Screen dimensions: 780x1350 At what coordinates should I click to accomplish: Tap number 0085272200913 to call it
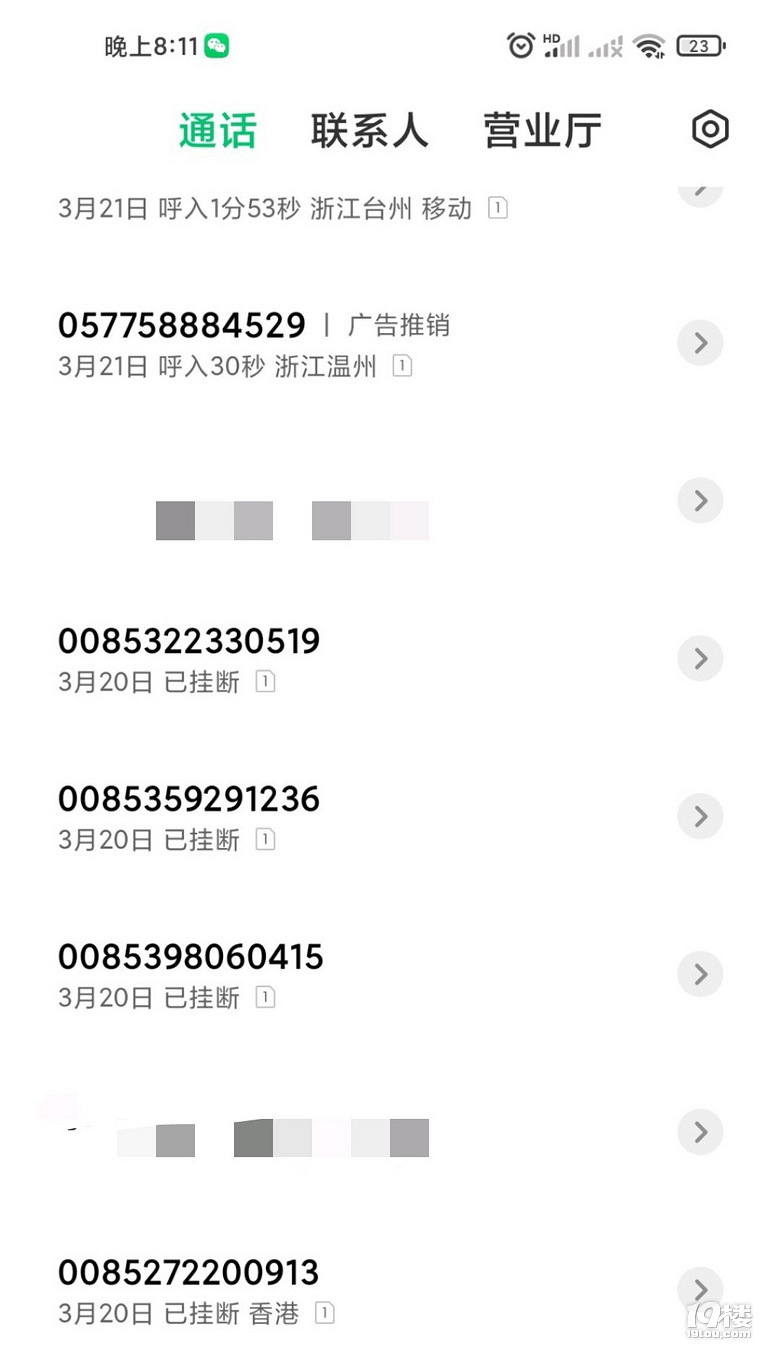(x=187, y=1273)
